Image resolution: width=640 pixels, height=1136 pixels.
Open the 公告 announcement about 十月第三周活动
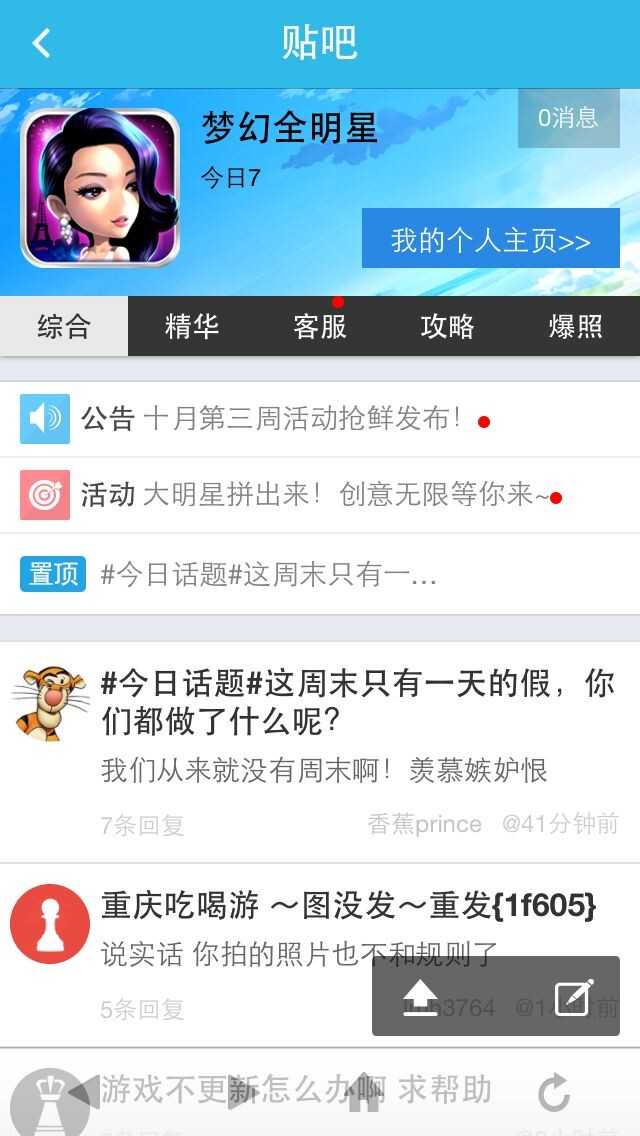(300, 419)
